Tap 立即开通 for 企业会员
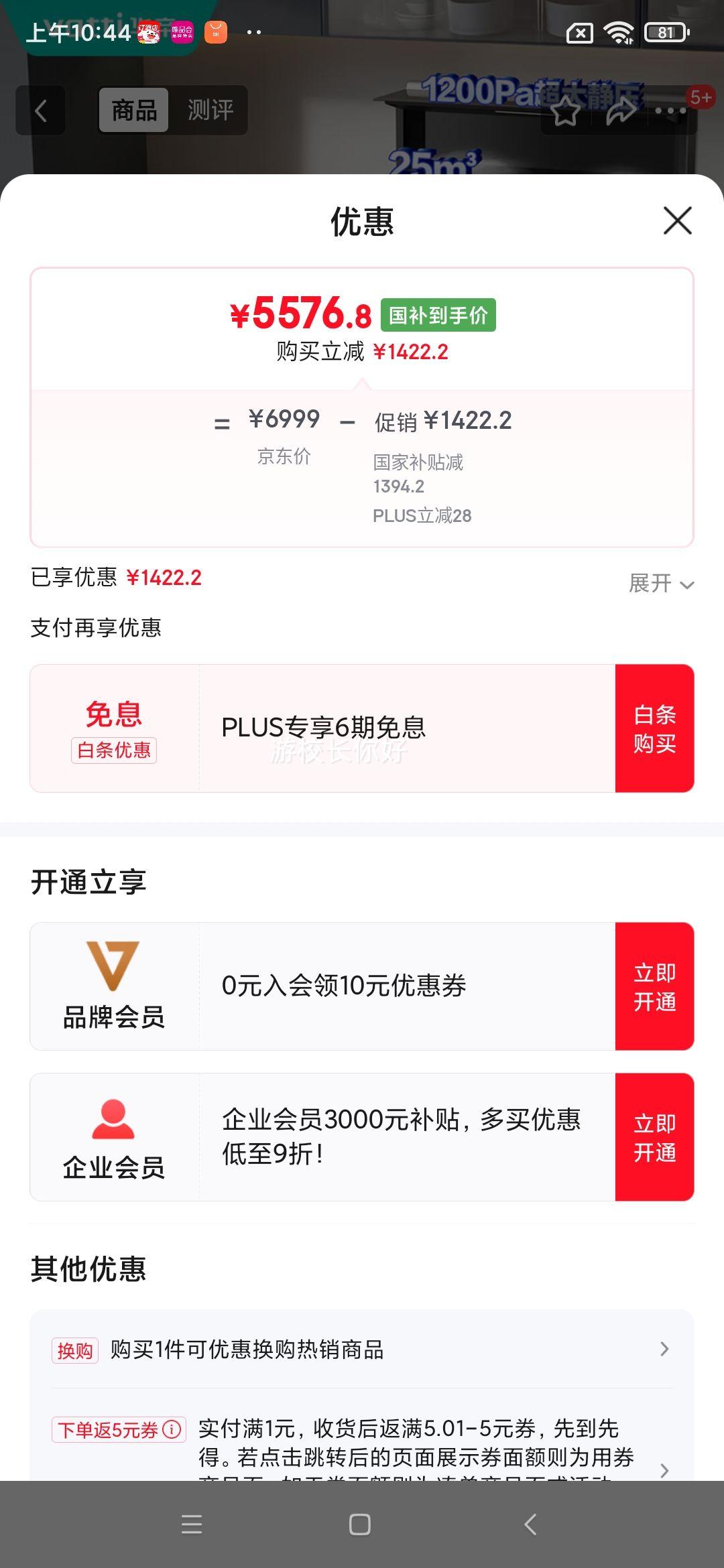The width and height of the screenshot is (724, 1568). pyautogui.click(x=655, y=1137)
